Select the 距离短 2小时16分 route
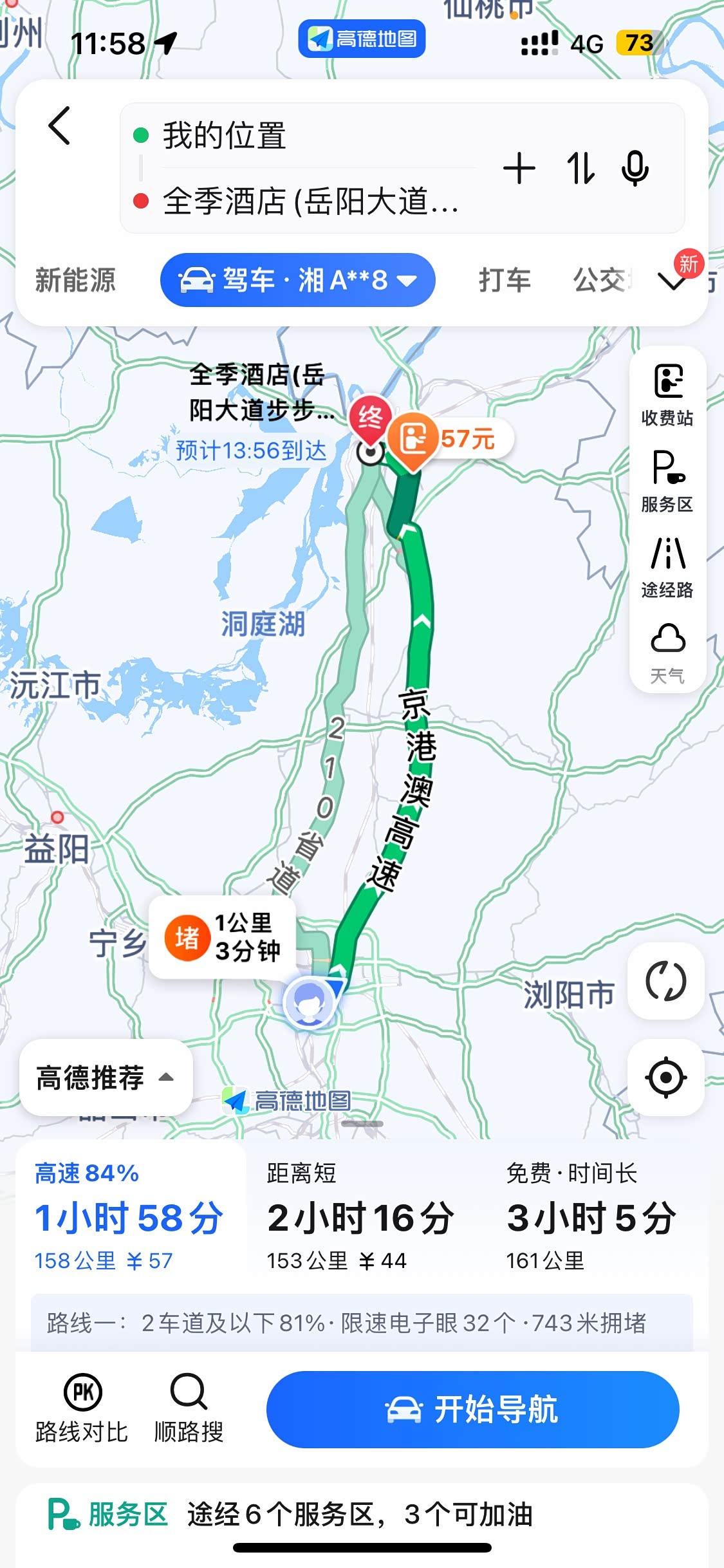This screenshot has height=1568, width=724. pos(360,1217)
